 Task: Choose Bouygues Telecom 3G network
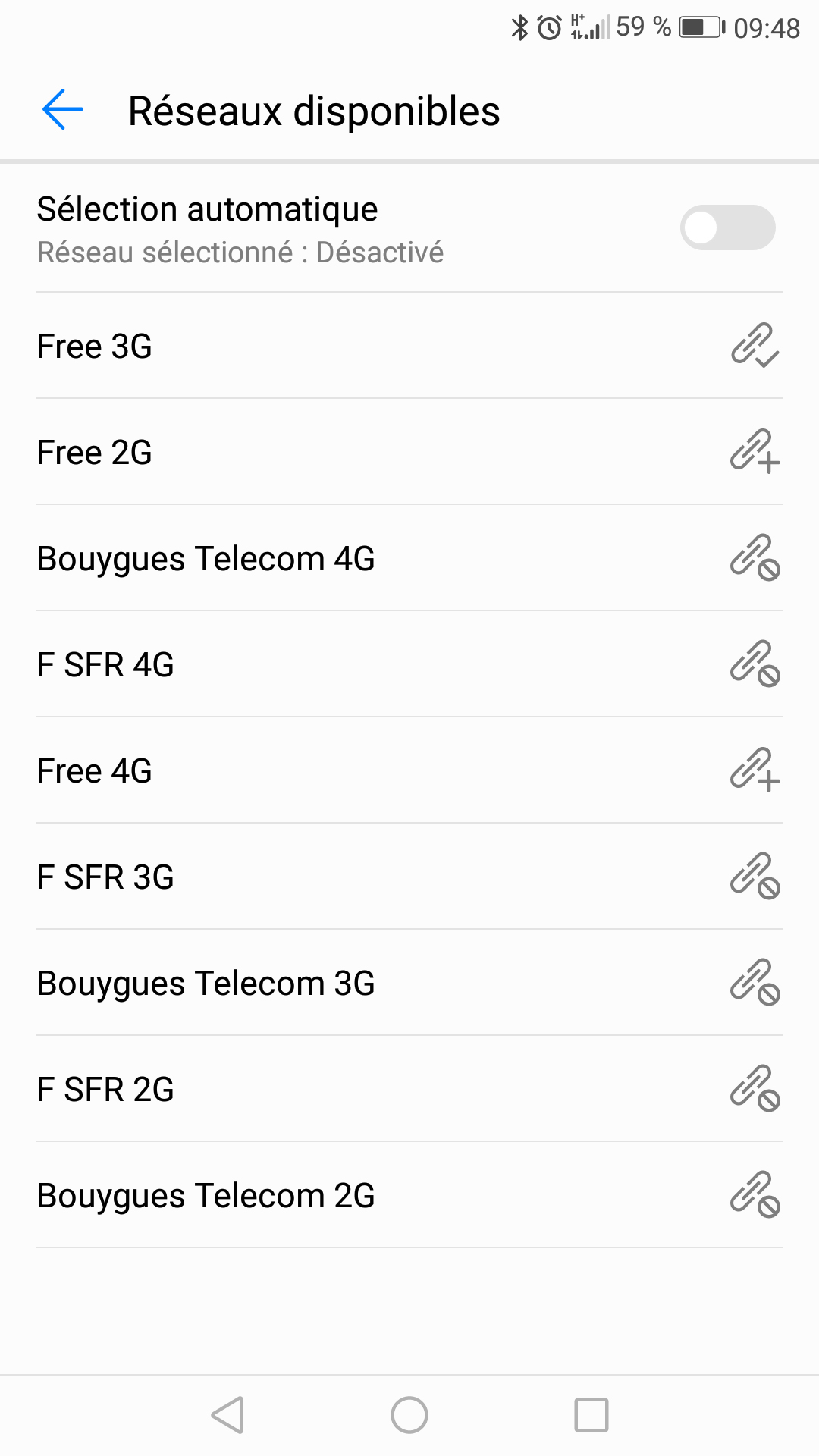pyautogui.click(x=409, y=983)
